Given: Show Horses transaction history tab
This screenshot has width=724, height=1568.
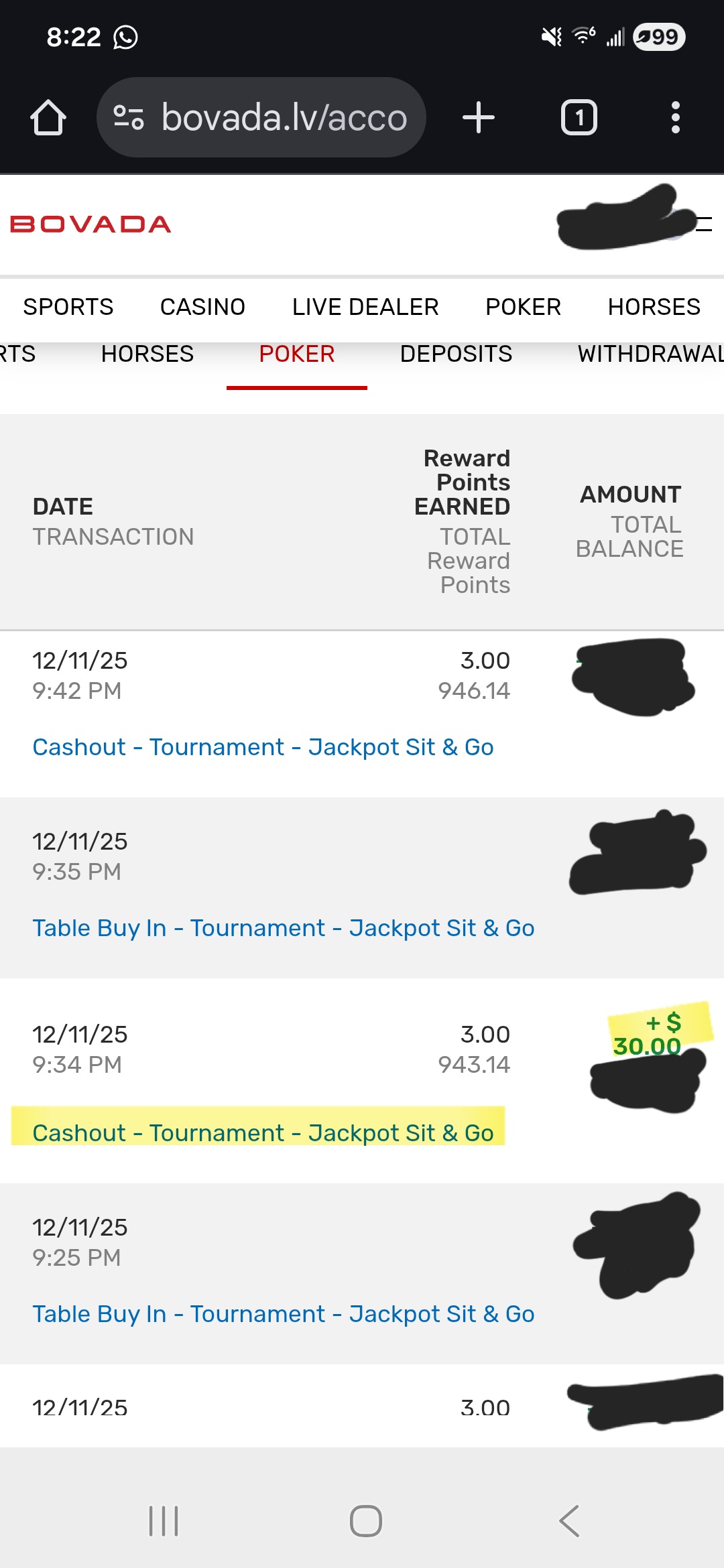Looking at the screenshot, I should click(147, 354).
